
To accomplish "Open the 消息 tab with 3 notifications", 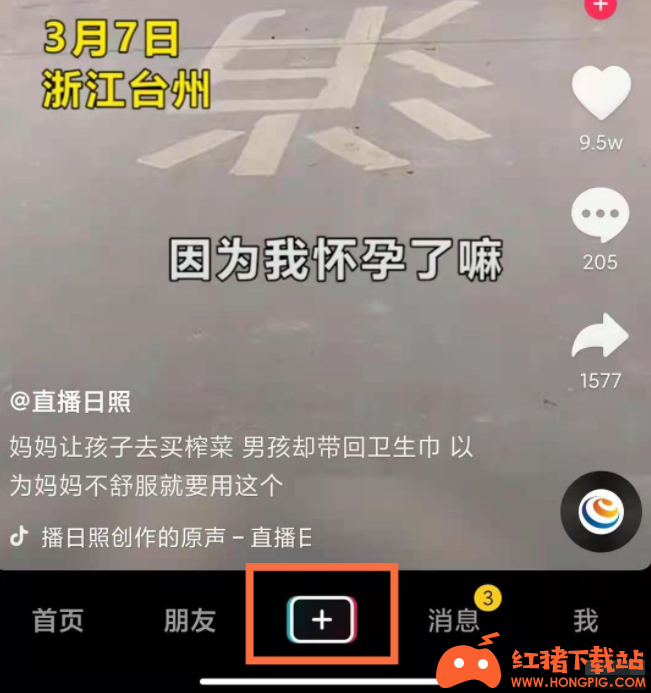I will tap(454, 620).
